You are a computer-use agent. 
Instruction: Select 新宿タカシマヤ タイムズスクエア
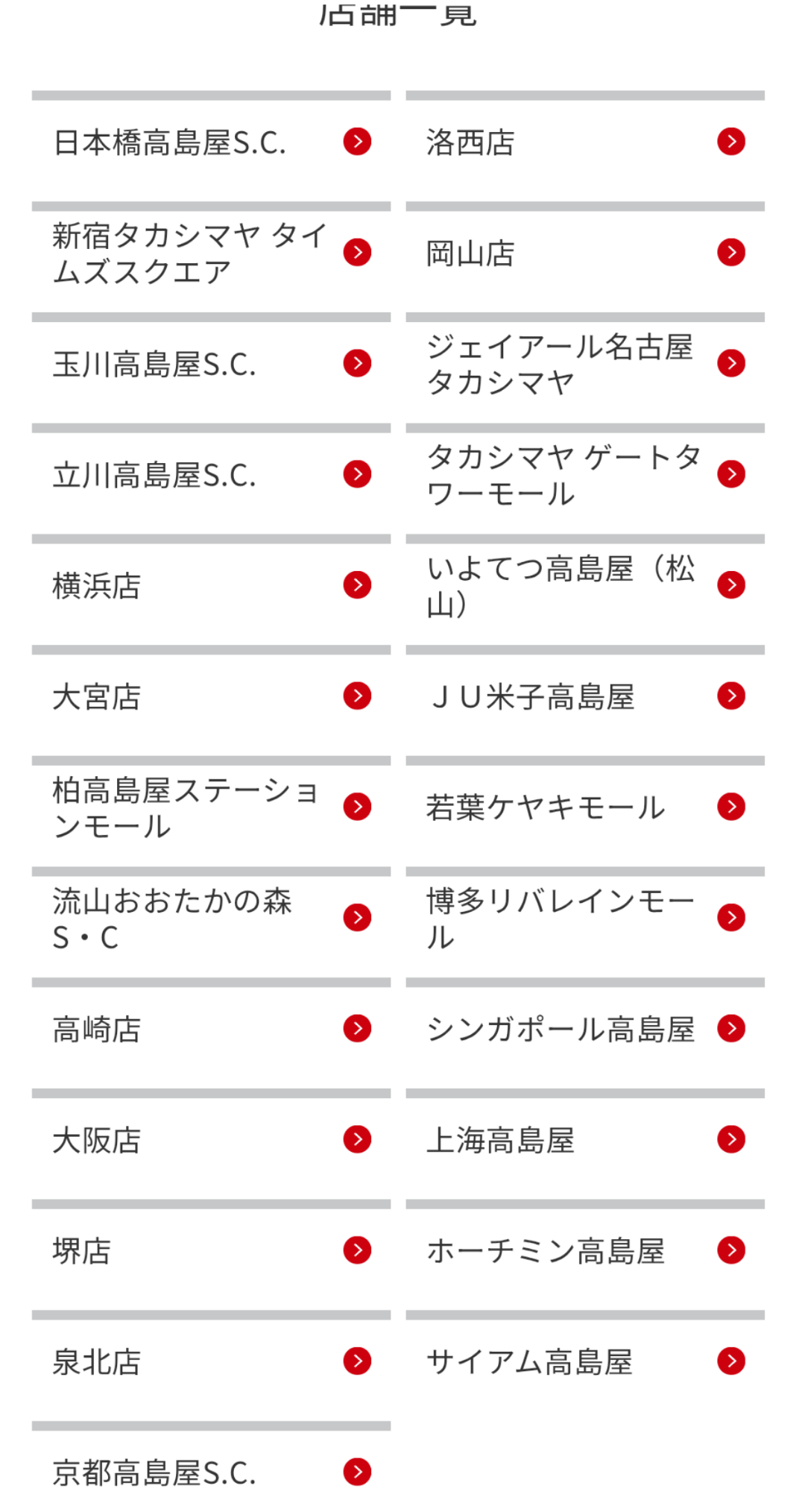point(211,253)
